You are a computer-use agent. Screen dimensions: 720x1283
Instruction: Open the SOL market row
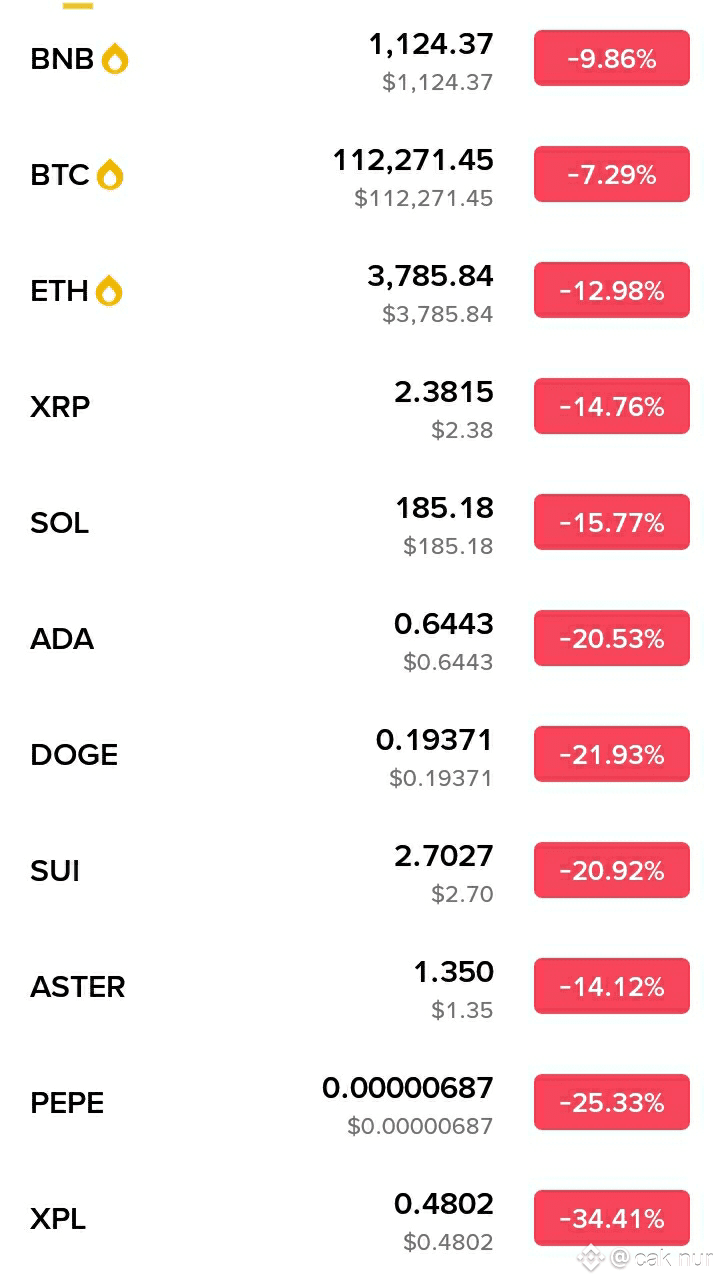coord(360,523)
